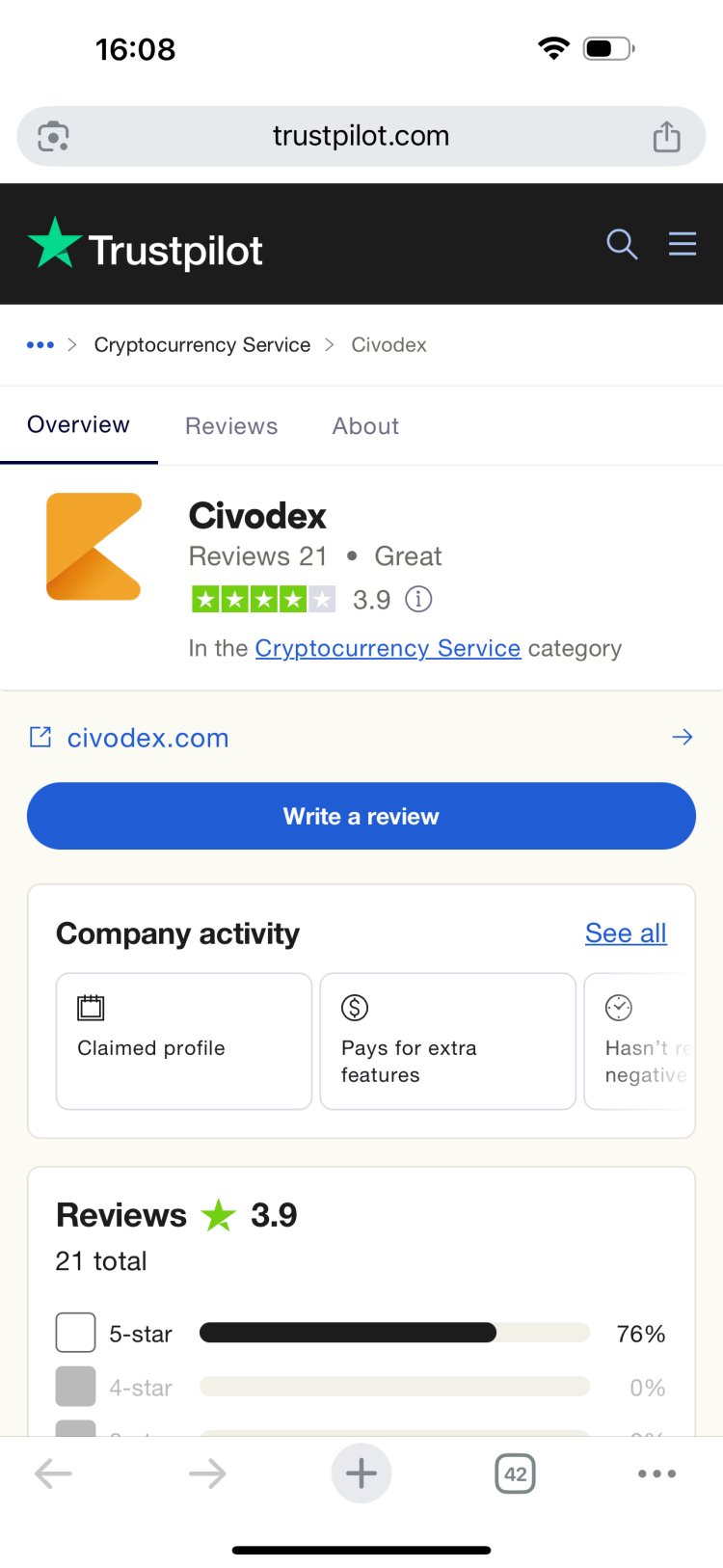This screenshot has height=1568, width=723.
Task: Tap the Write a review button
Action: tap(361, 816)
